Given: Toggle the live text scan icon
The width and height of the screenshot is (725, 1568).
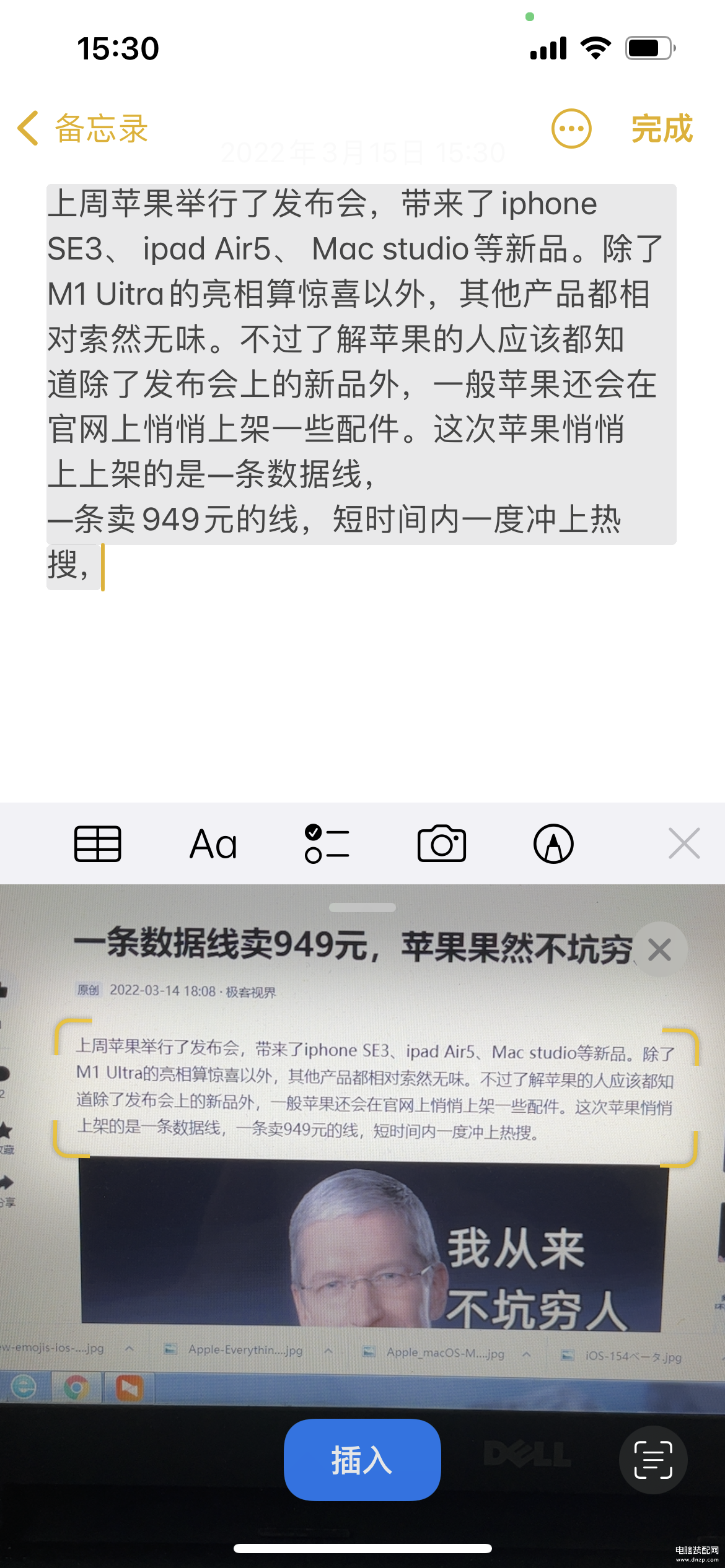Looking at the screenshot, I should (653, 1460).
